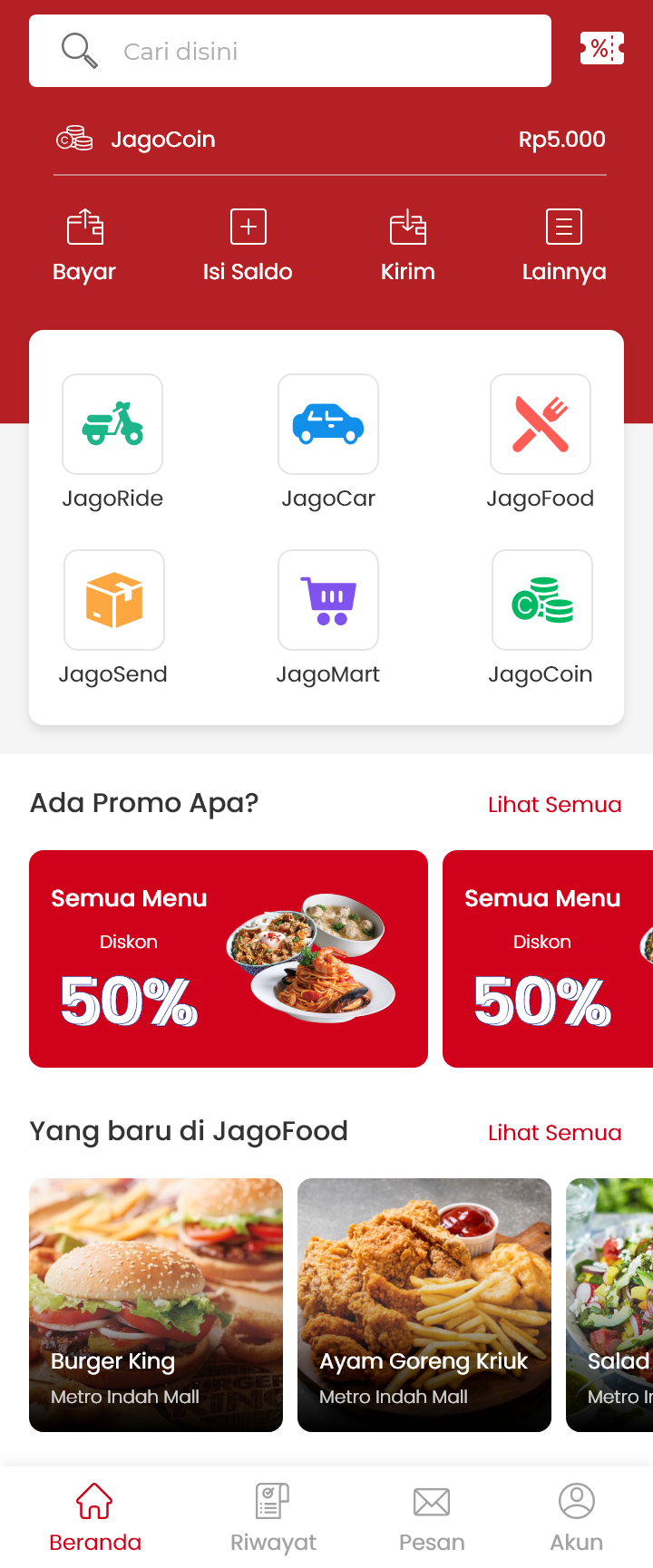View Ayam Goreng Kriuk restaurant
This screenshot has width=653, height=1568.
tap(424, 1305)
